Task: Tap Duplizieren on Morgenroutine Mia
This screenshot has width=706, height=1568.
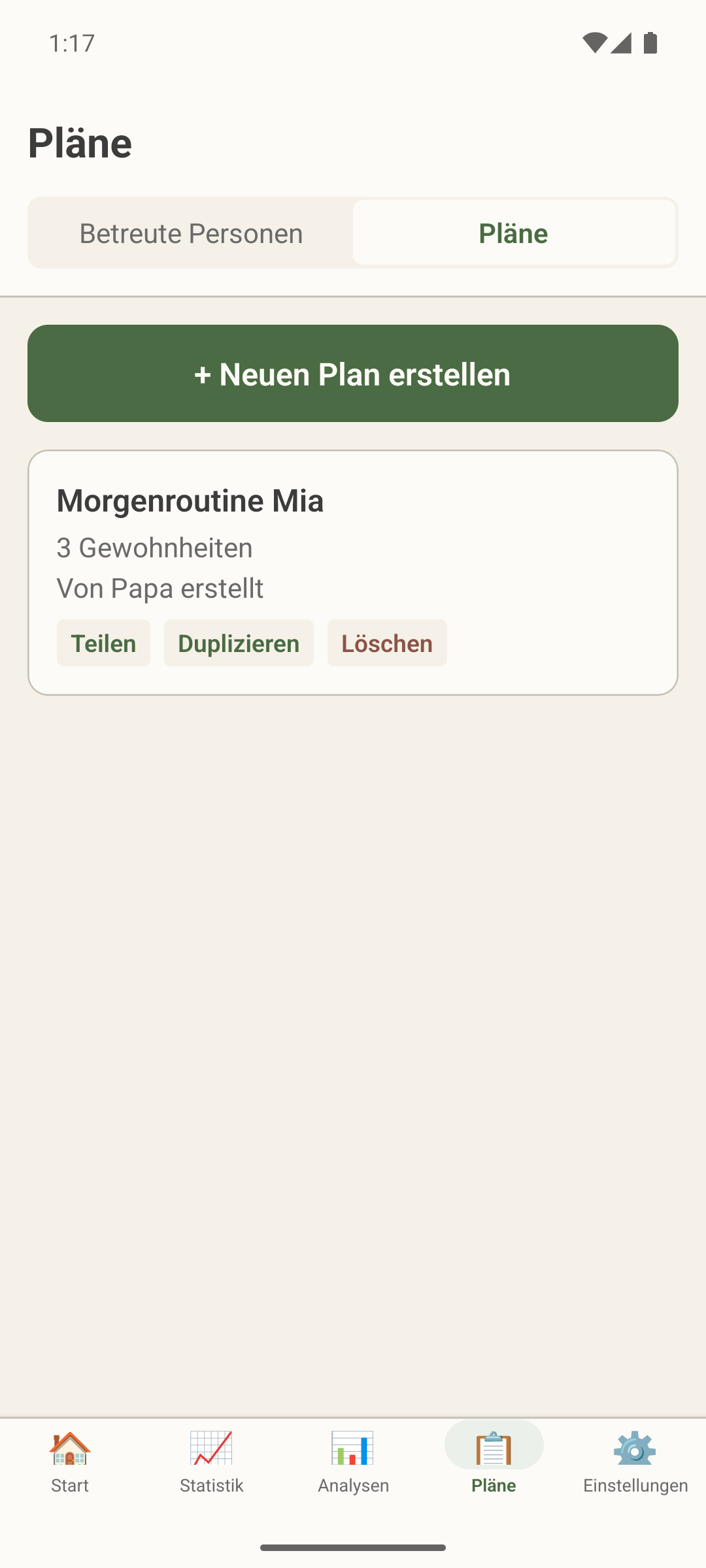Action: pyautogui.click(x=239, y=643)
